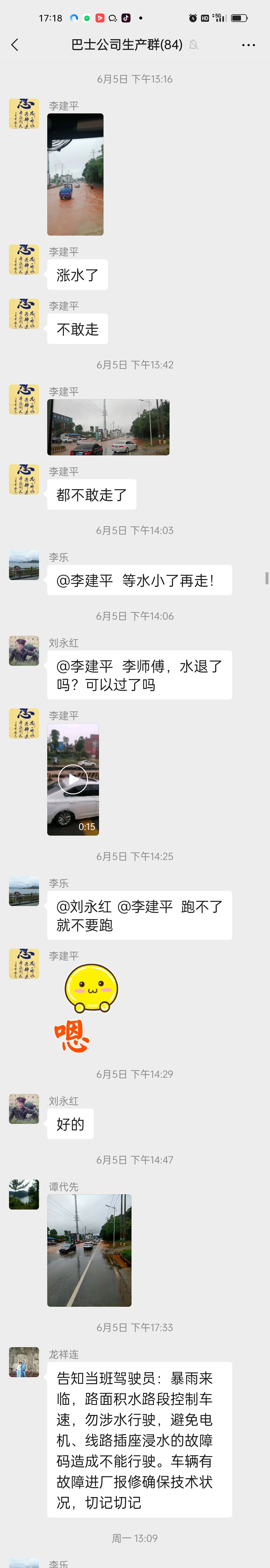270x1568 pixels.
Task: Open 李建平's flooded road photo with blue truck
Action: (x=75, y=174)
